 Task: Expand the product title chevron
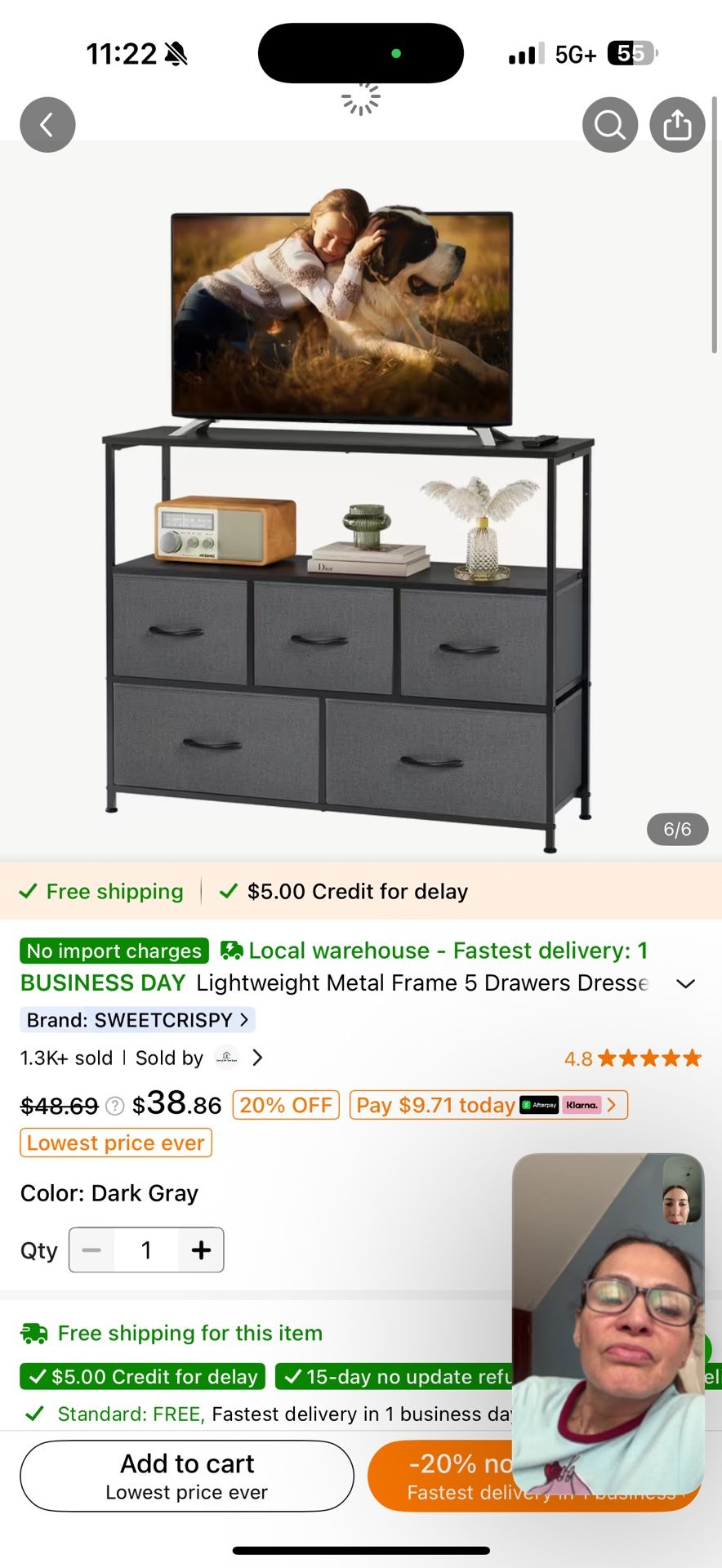pyautogui.click(x=686, y=983)
